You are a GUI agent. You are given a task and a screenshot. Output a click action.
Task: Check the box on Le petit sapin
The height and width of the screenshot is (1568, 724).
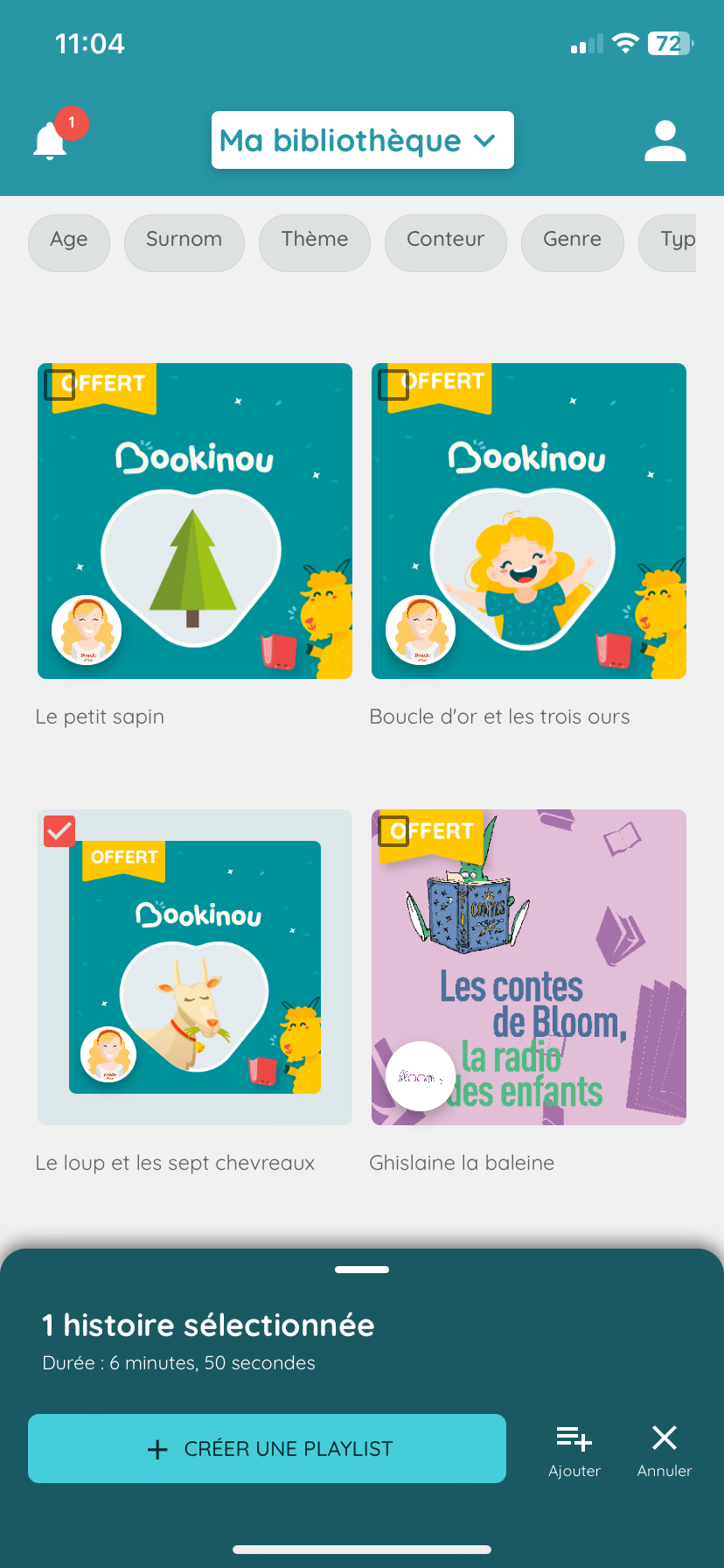tap(59, 384)
